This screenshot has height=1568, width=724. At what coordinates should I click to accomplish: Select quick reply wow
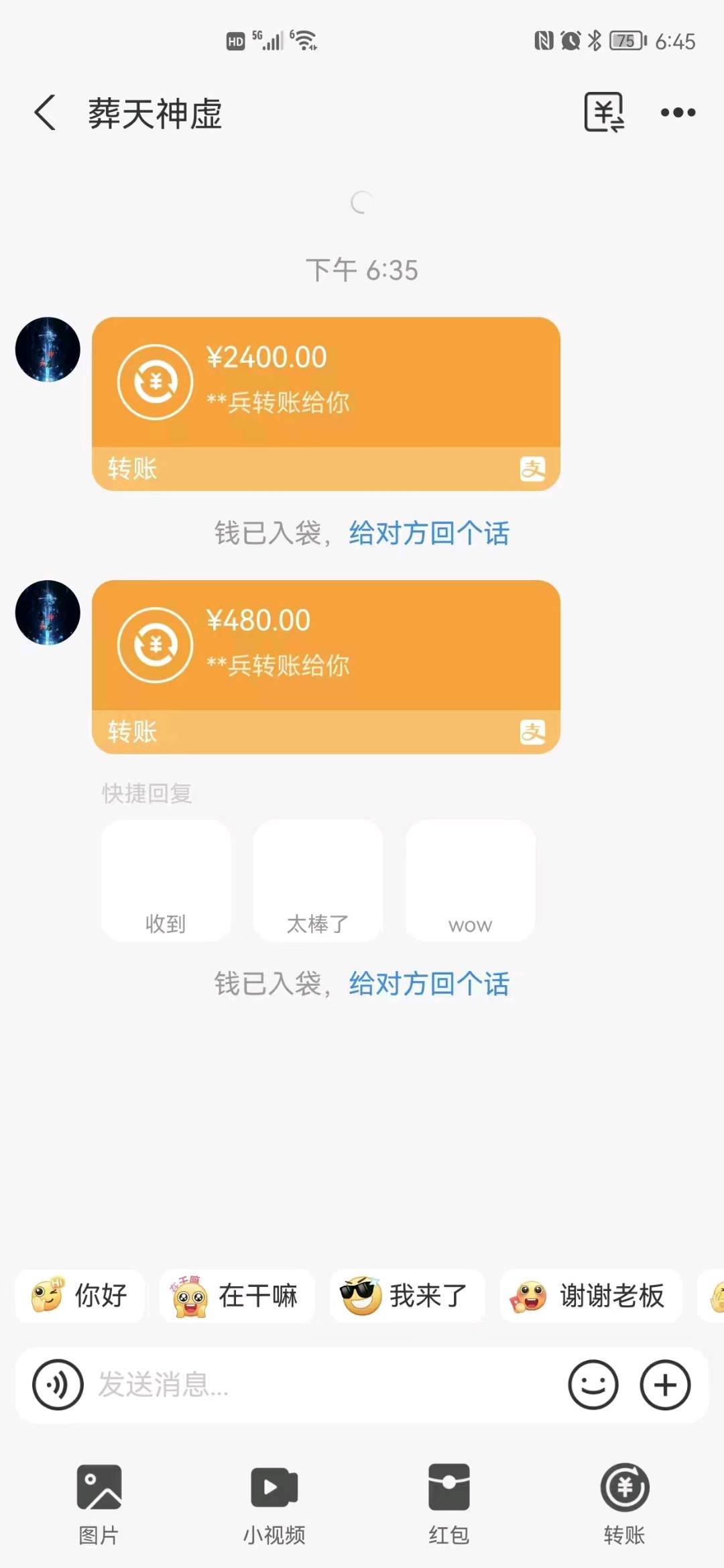470,880
